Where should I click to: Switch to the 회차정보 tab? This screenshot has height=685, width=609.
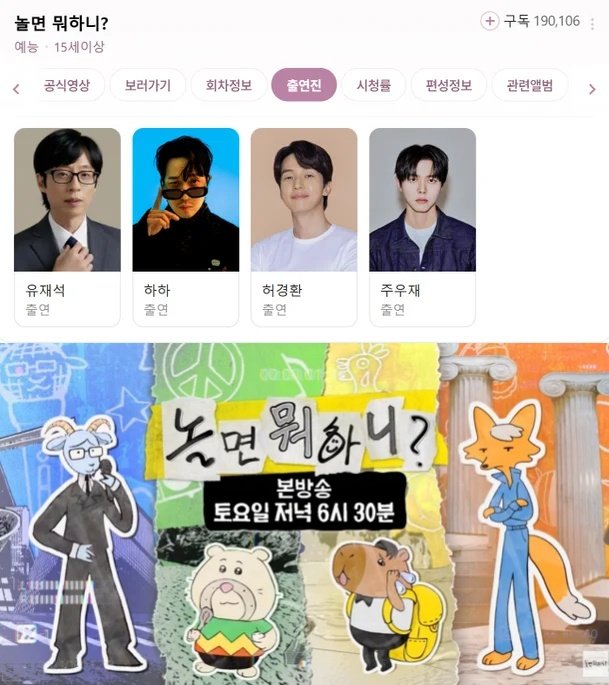pyautogui.click(x=229, y=86)
